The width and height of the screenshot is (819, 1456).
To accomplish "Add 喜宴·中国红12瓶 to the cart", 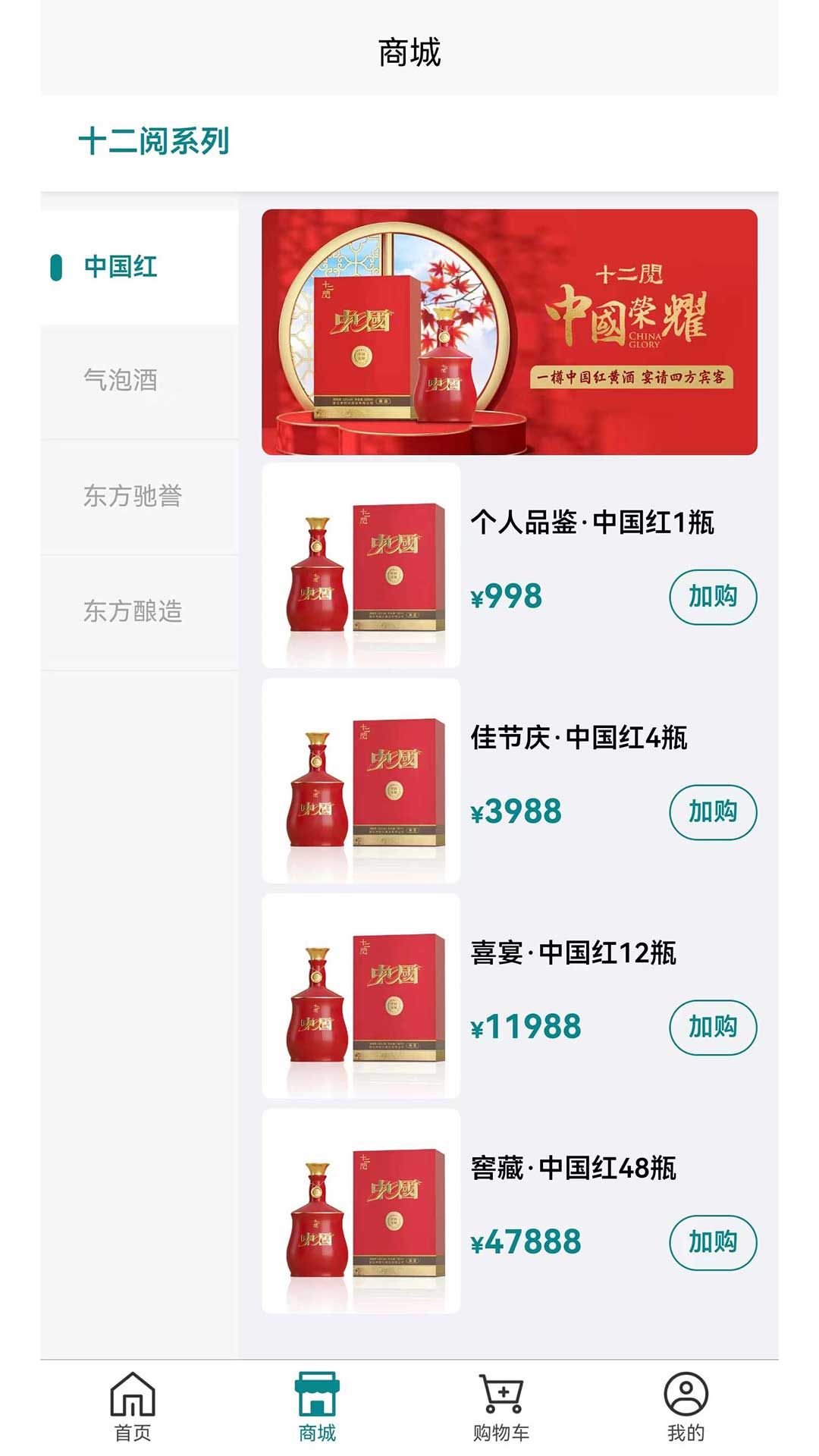I will (x=712, y=1028).
